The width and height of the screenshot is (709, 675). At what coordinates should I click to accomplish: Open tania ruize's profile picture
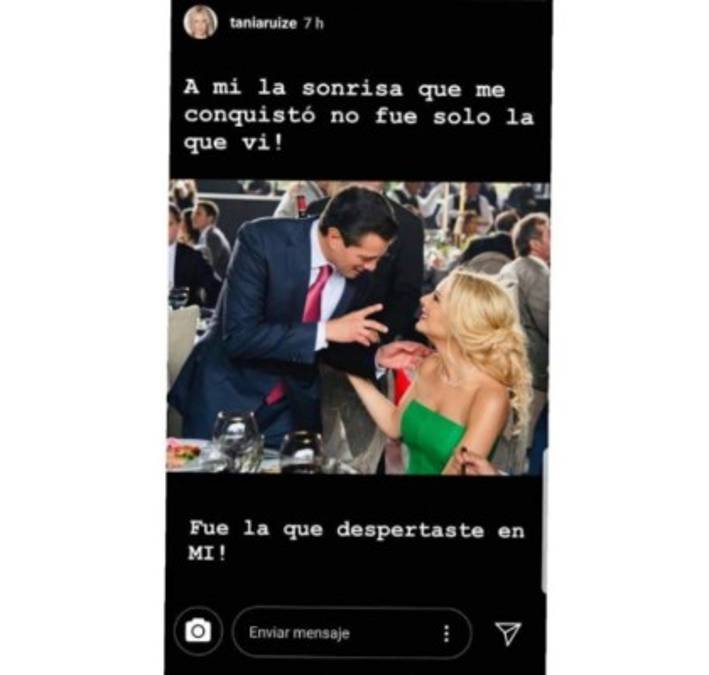tap(200, 22)
